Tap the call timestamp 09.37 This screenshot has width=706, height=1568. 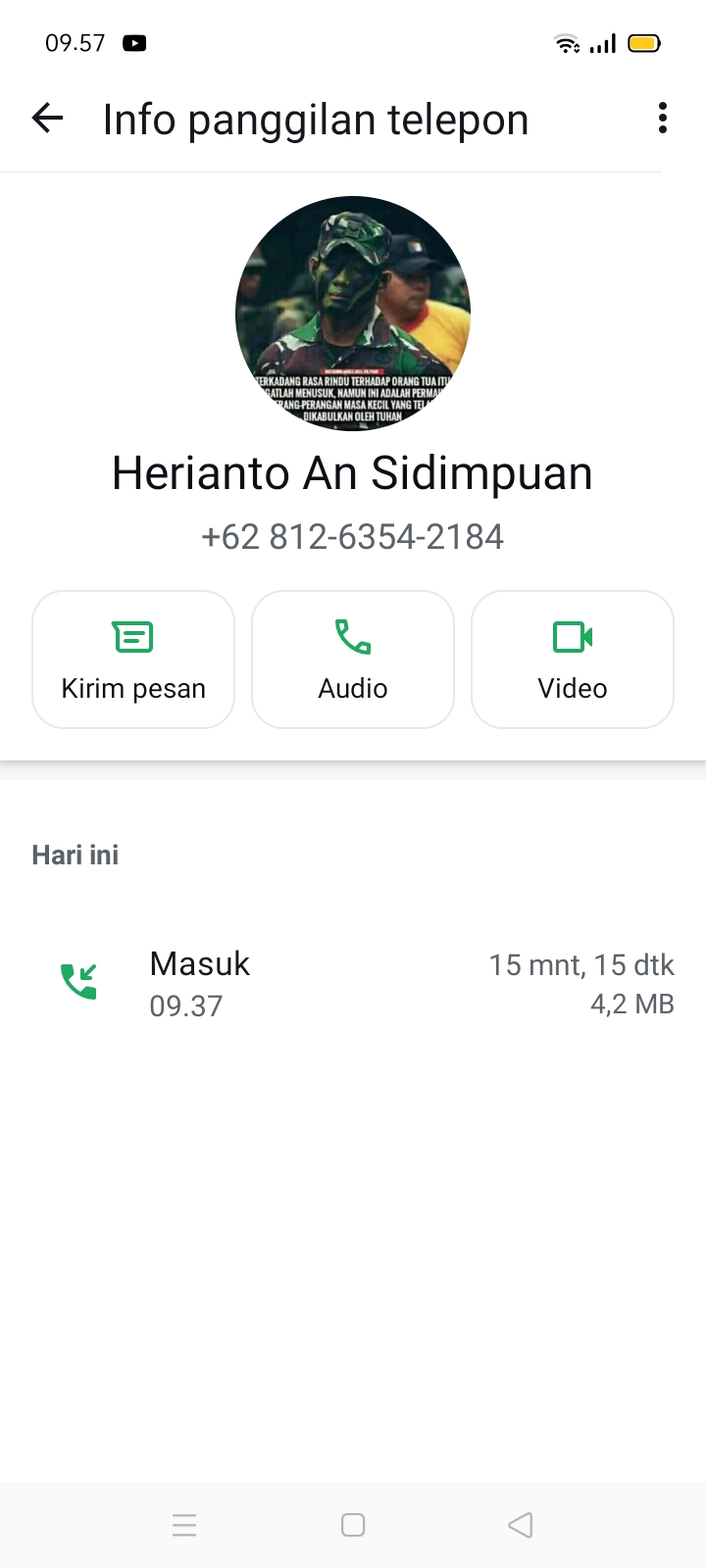pyautogui.click(x=186, y=1005)
